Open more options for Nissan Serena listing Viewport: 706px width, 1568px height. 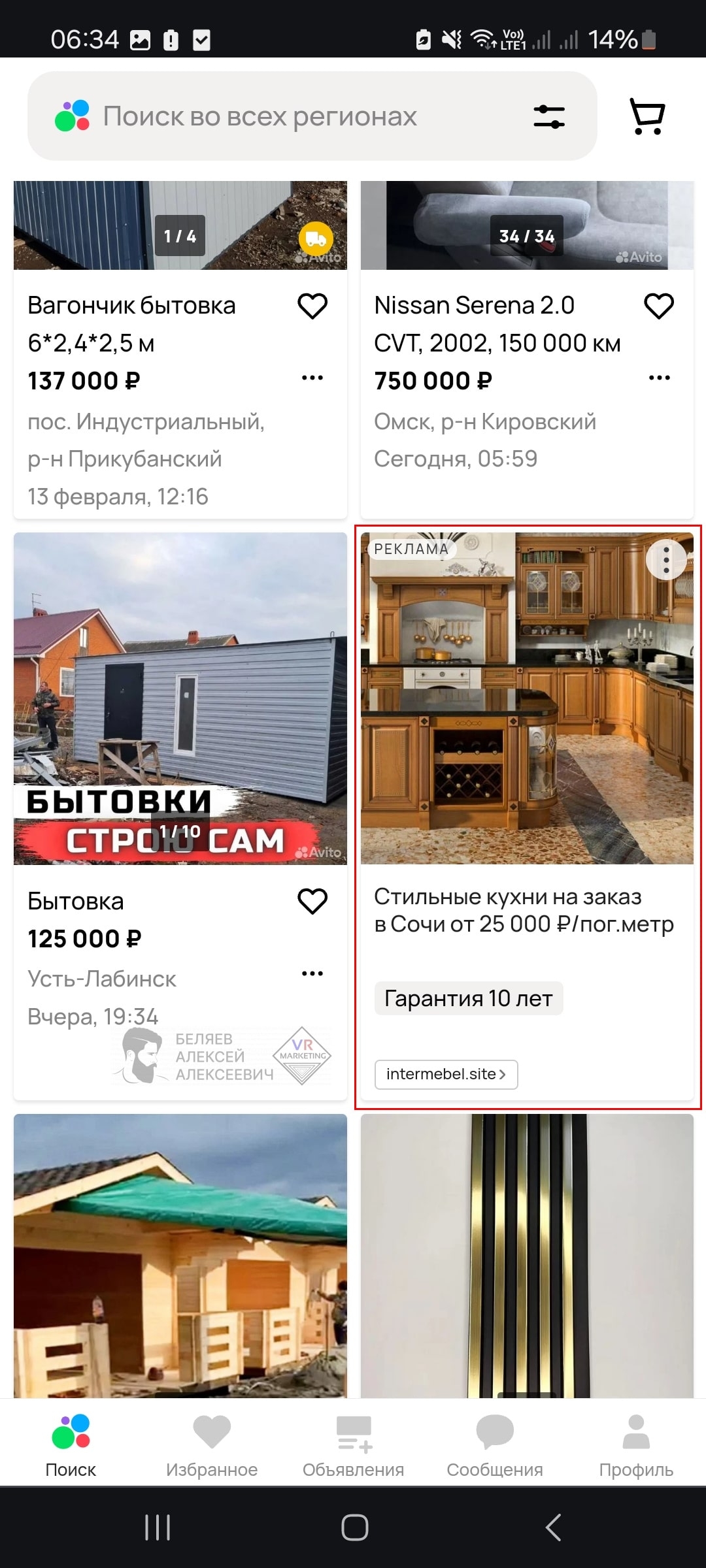coord(658,378)
